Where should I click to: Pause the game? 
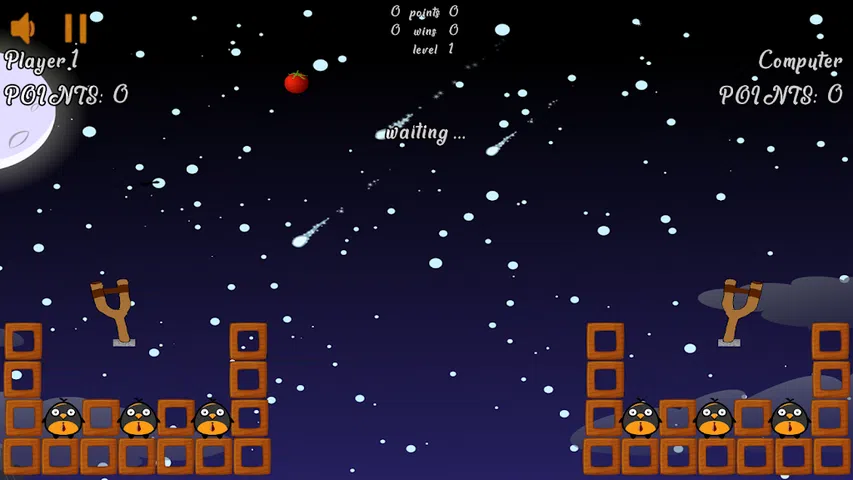click(75, 27)
